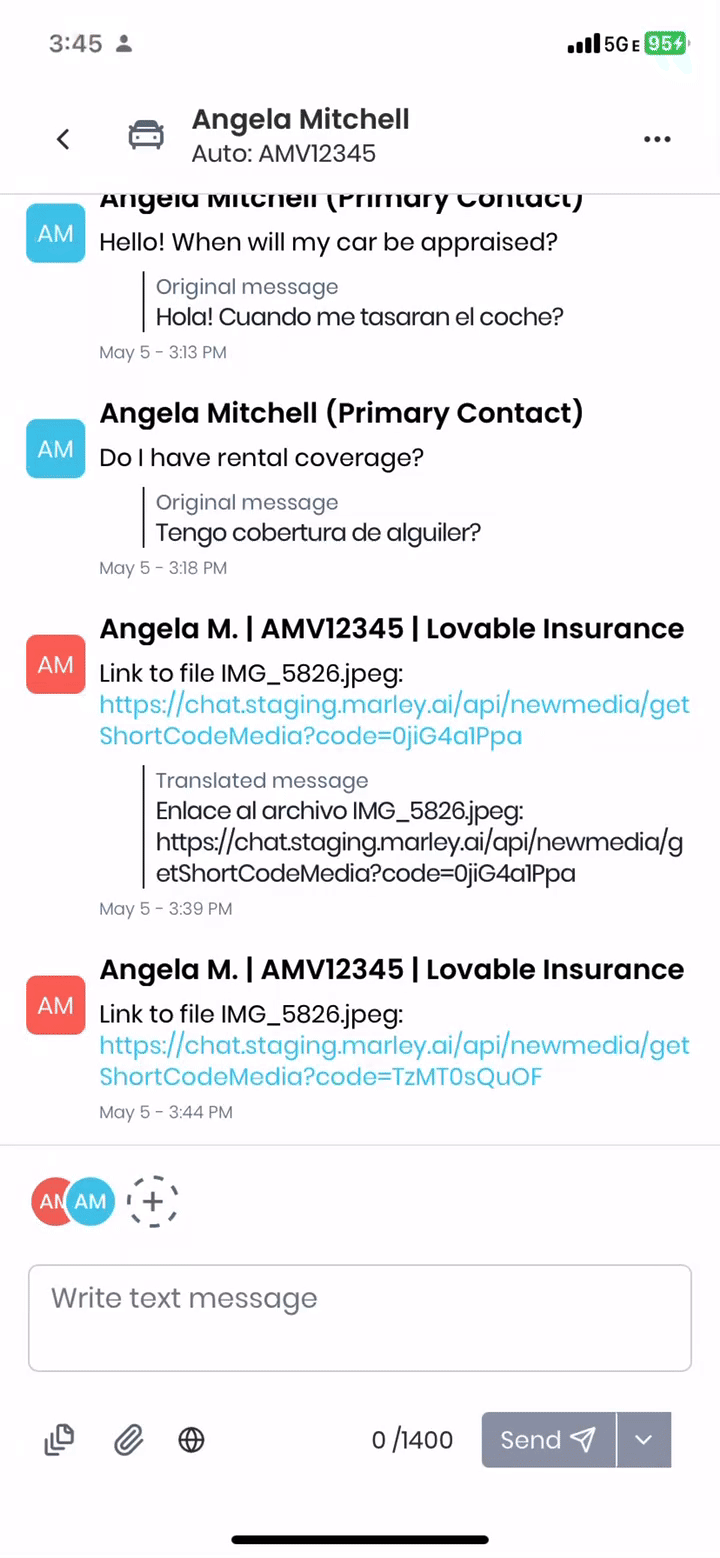Go back from Angela Mitchell's conversation
The height and width of the screenshot is (1558, 720).
(63, 139)
